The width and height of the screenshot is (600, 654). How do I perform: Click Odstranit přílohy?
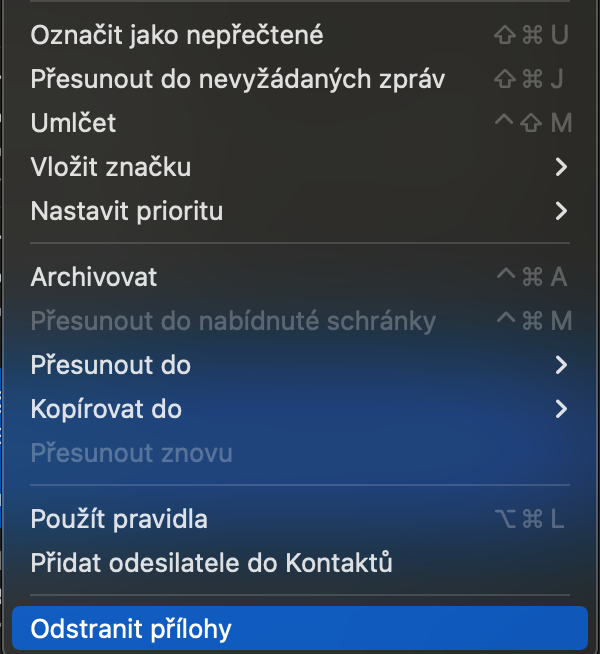(131, 629)
